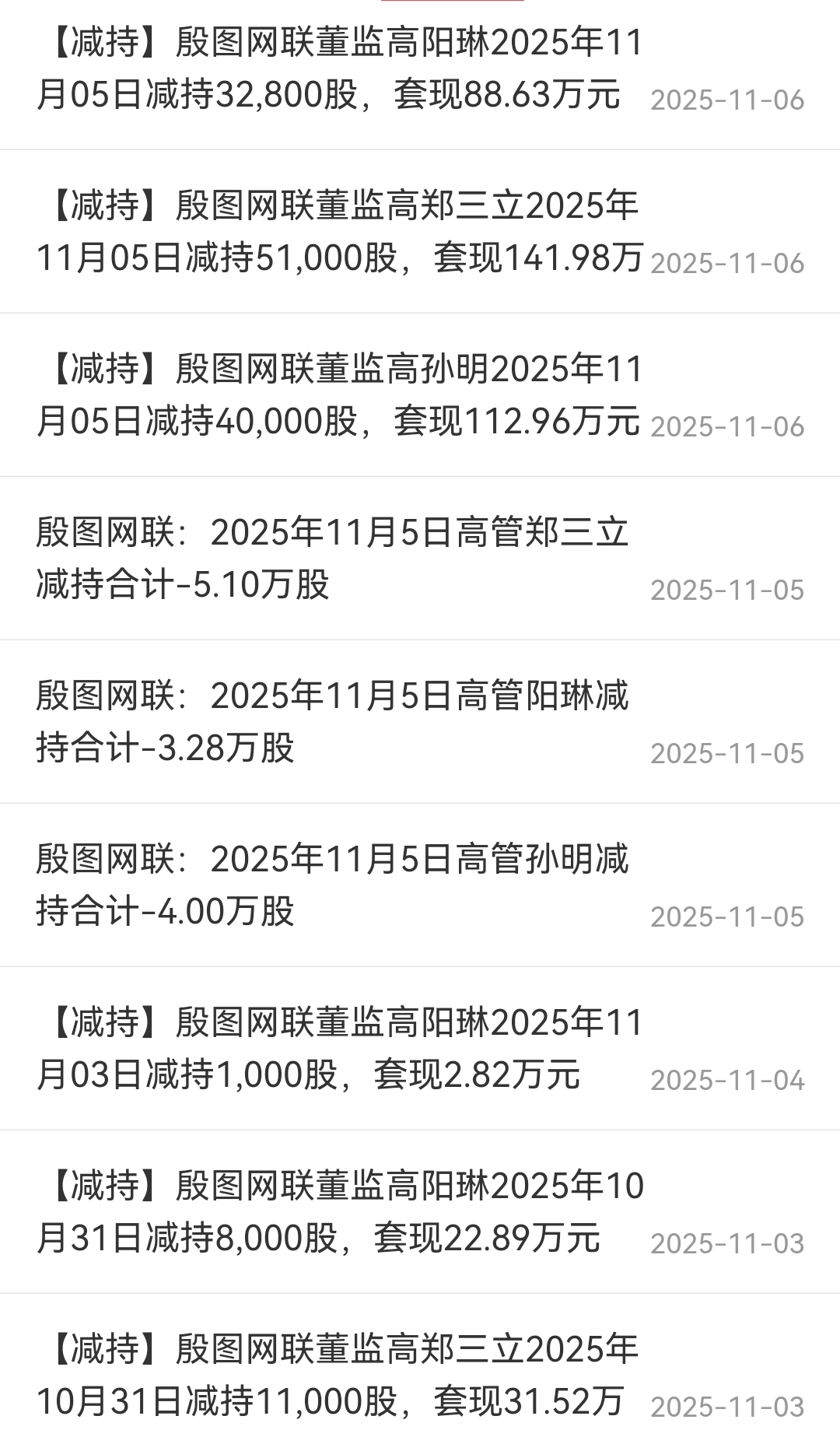This screenshot has width=840, height=1444.
Task: Open announcement 郑三立减持合计-5.10万股
Action: point(331,559)
